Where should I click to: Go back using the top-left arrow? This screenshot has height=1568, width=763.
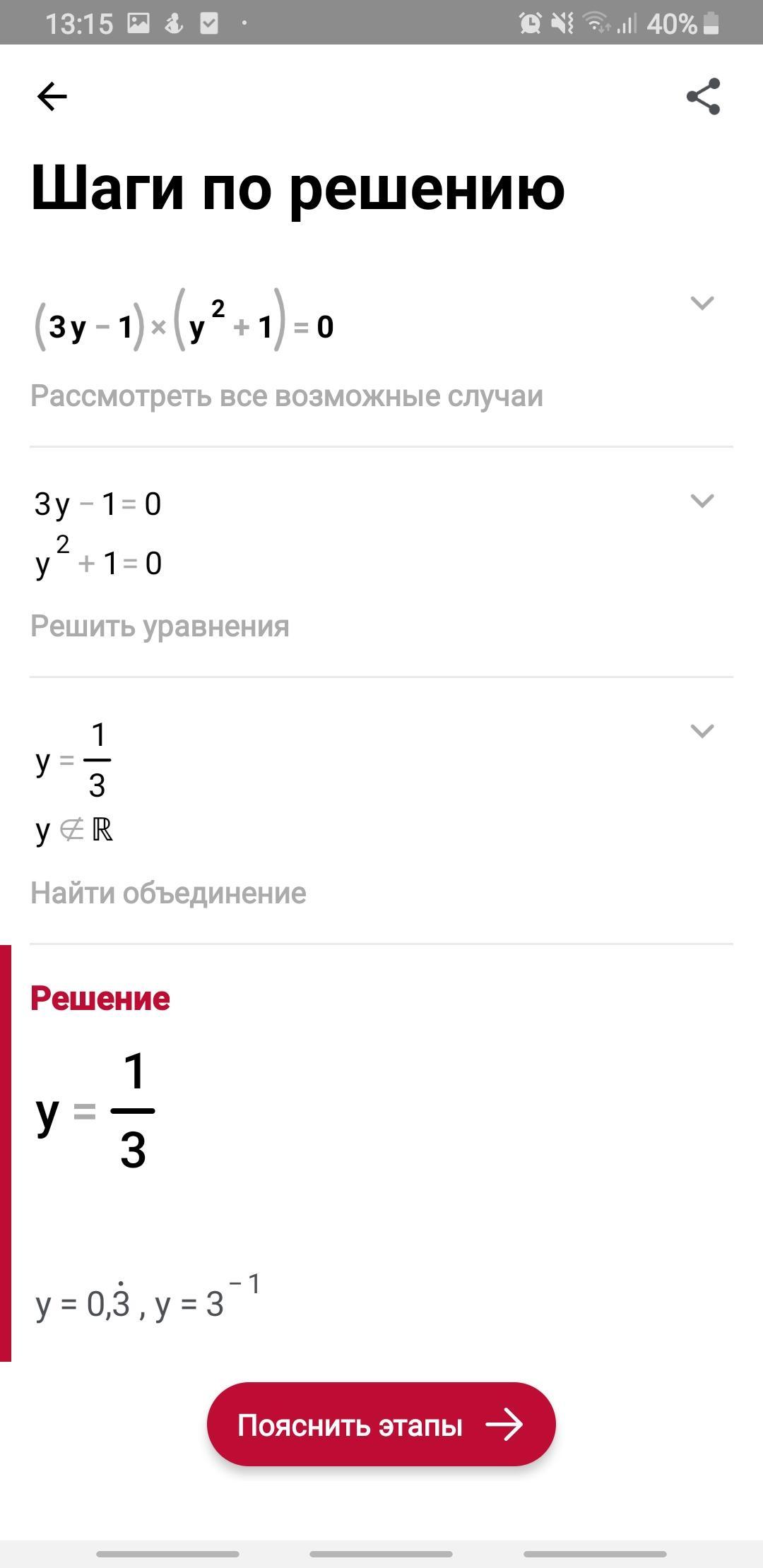click(52, 96)
